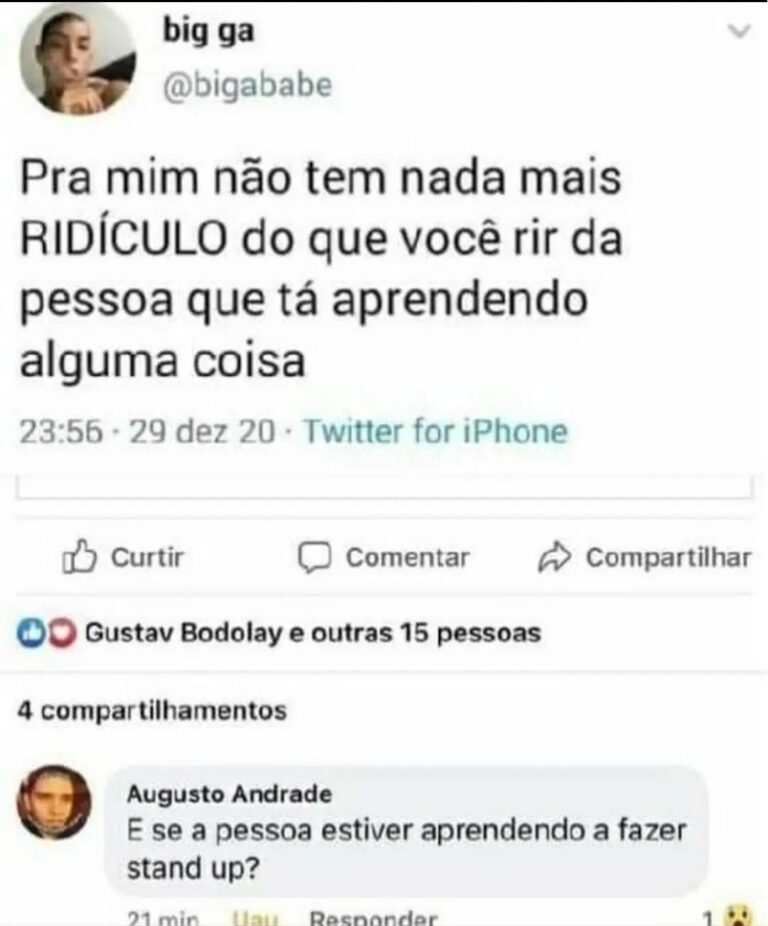
Task: Share the post via Compartilhar
Action: pyautogui.click(x=645, y=558)
